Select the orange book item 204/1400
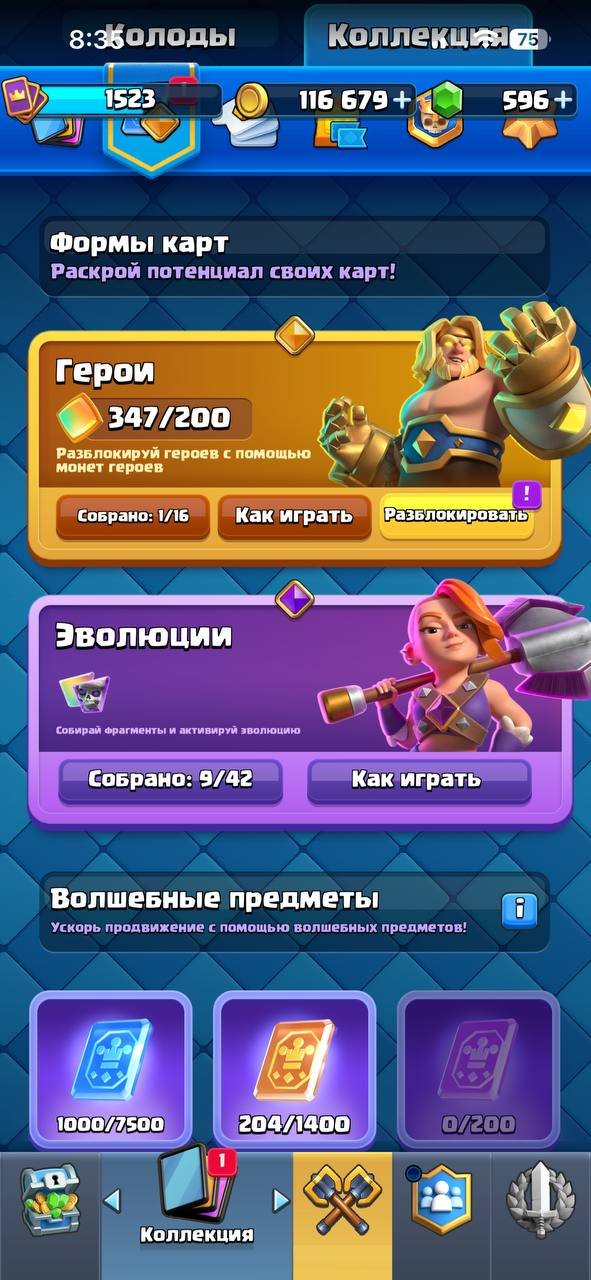The height and width of the screenshot is (1280, 591). 294,1068
